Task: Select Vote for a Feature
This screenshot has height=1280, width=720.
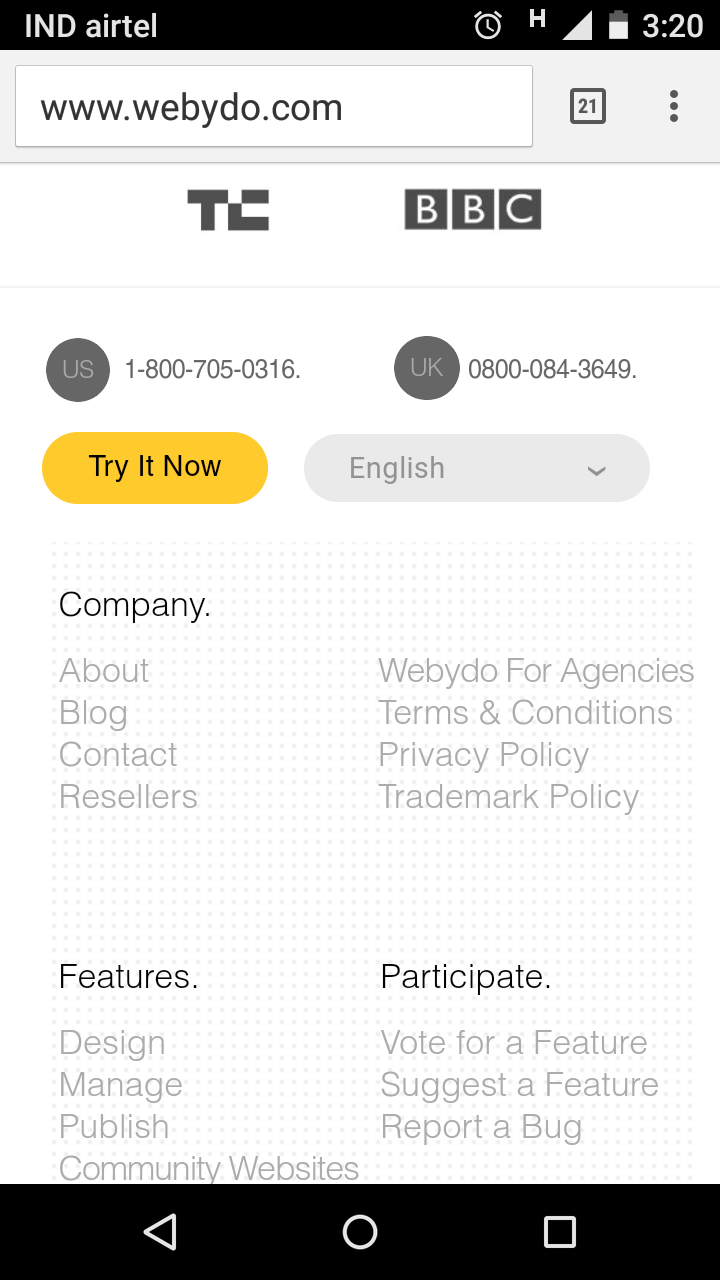Action: click(x=514, y=1043)
